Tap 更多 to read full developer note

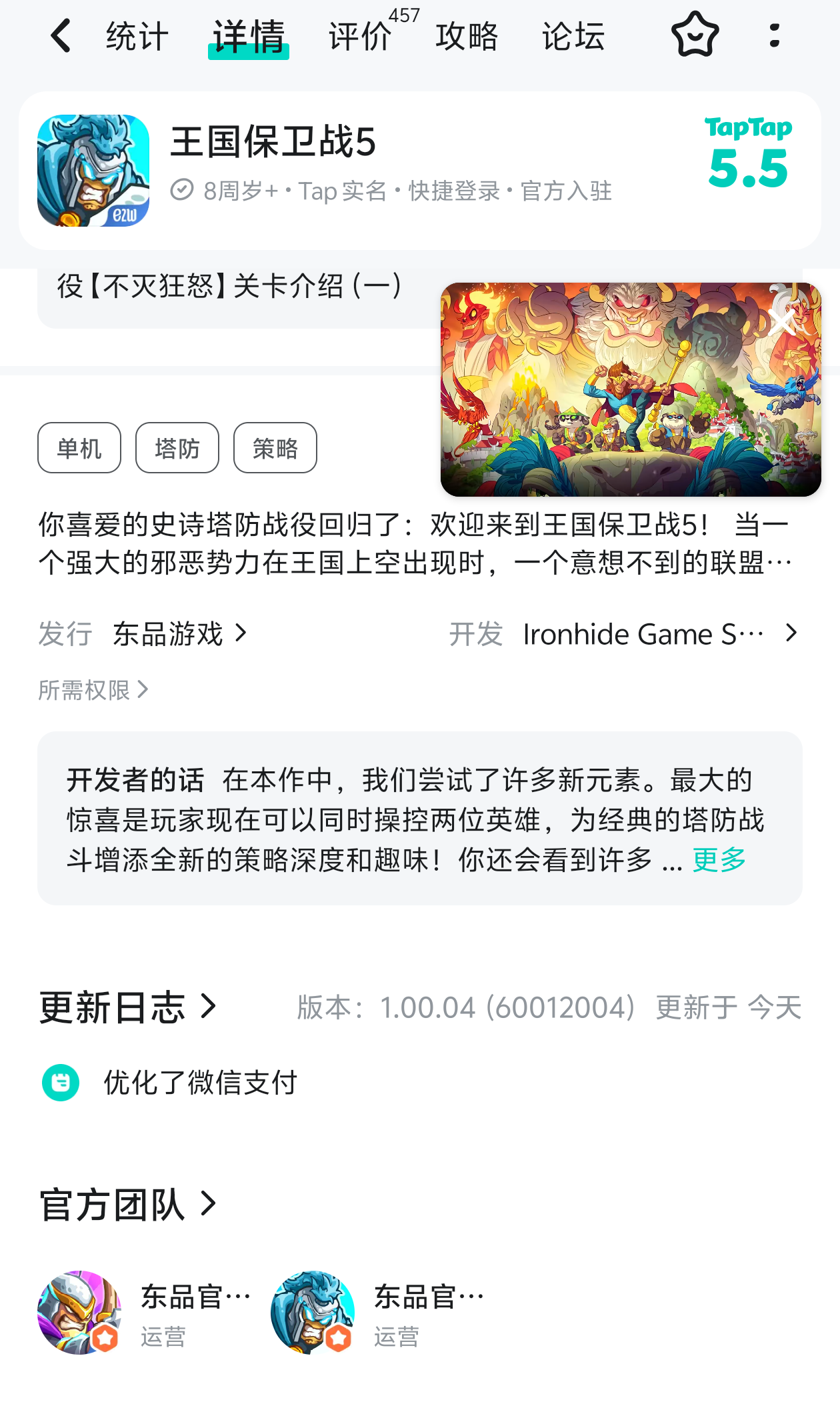pos(717,860)
